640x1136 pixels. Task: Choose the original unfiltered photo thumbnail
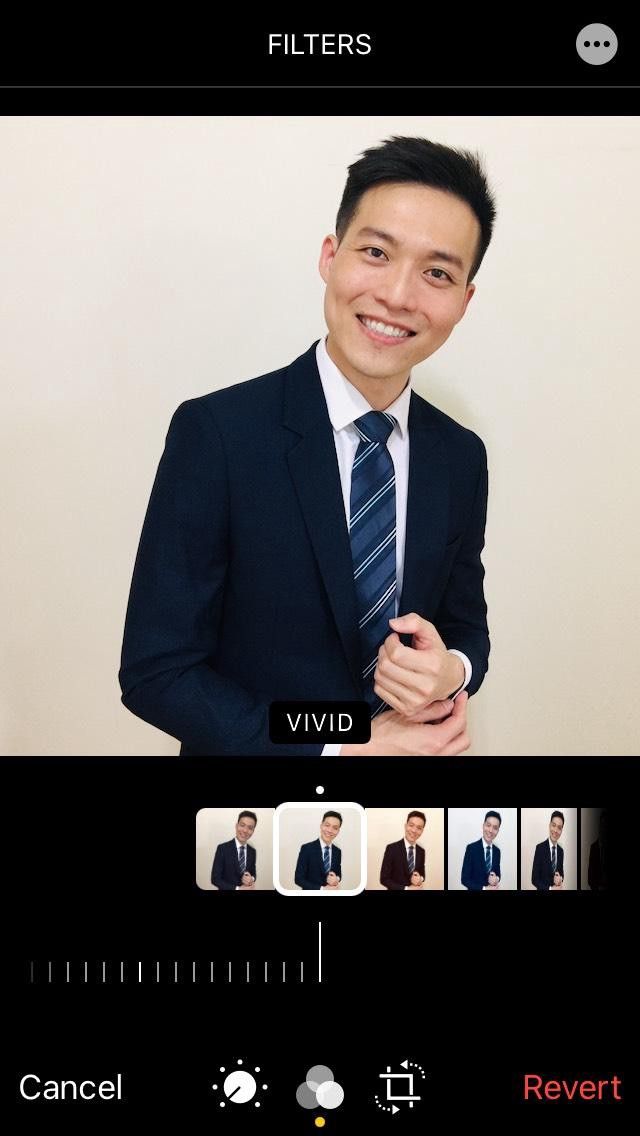(235, 849)
